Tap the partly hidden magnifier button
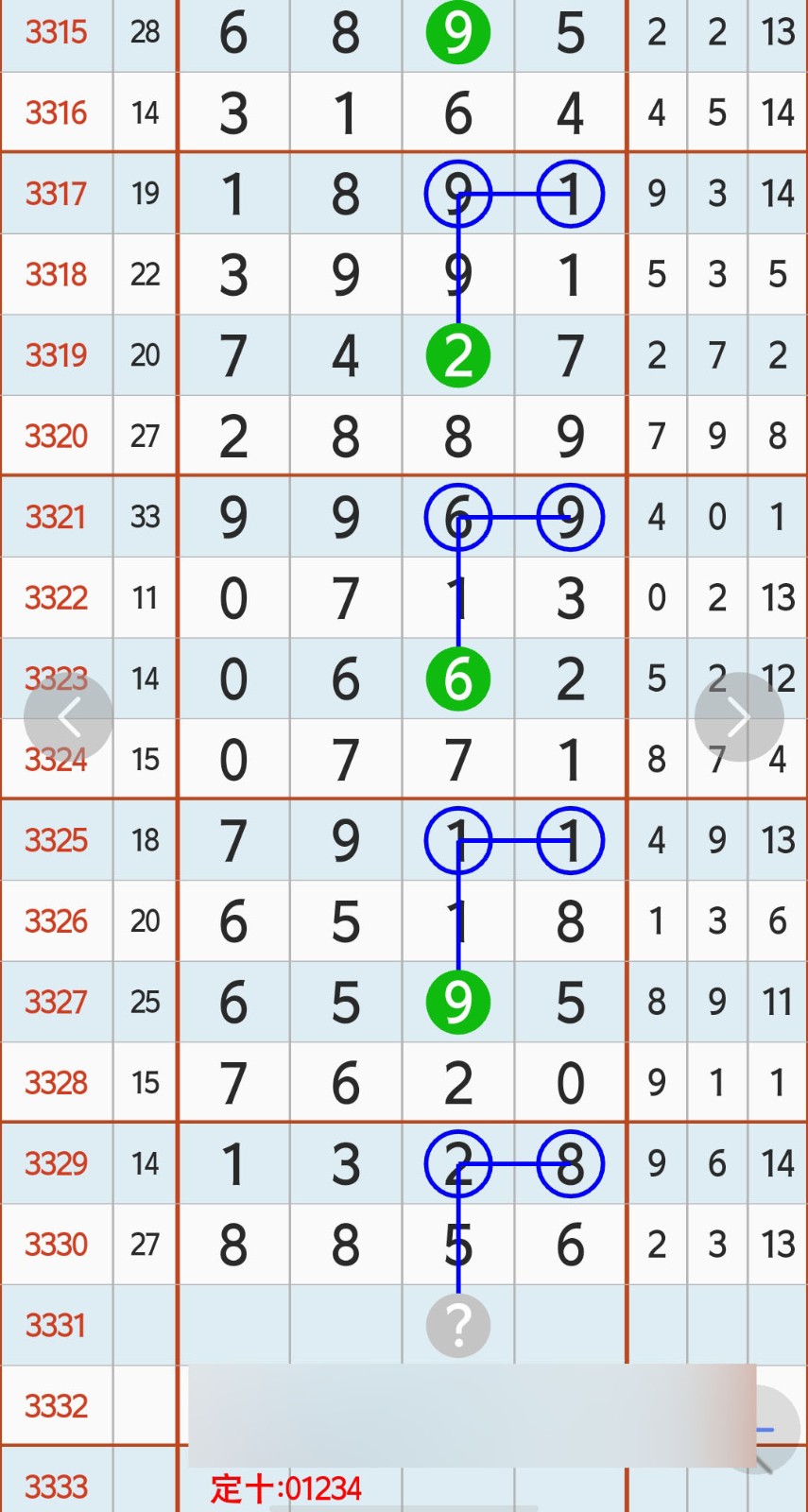Viewport: 808px width, 1512px height. point(778,1429)
